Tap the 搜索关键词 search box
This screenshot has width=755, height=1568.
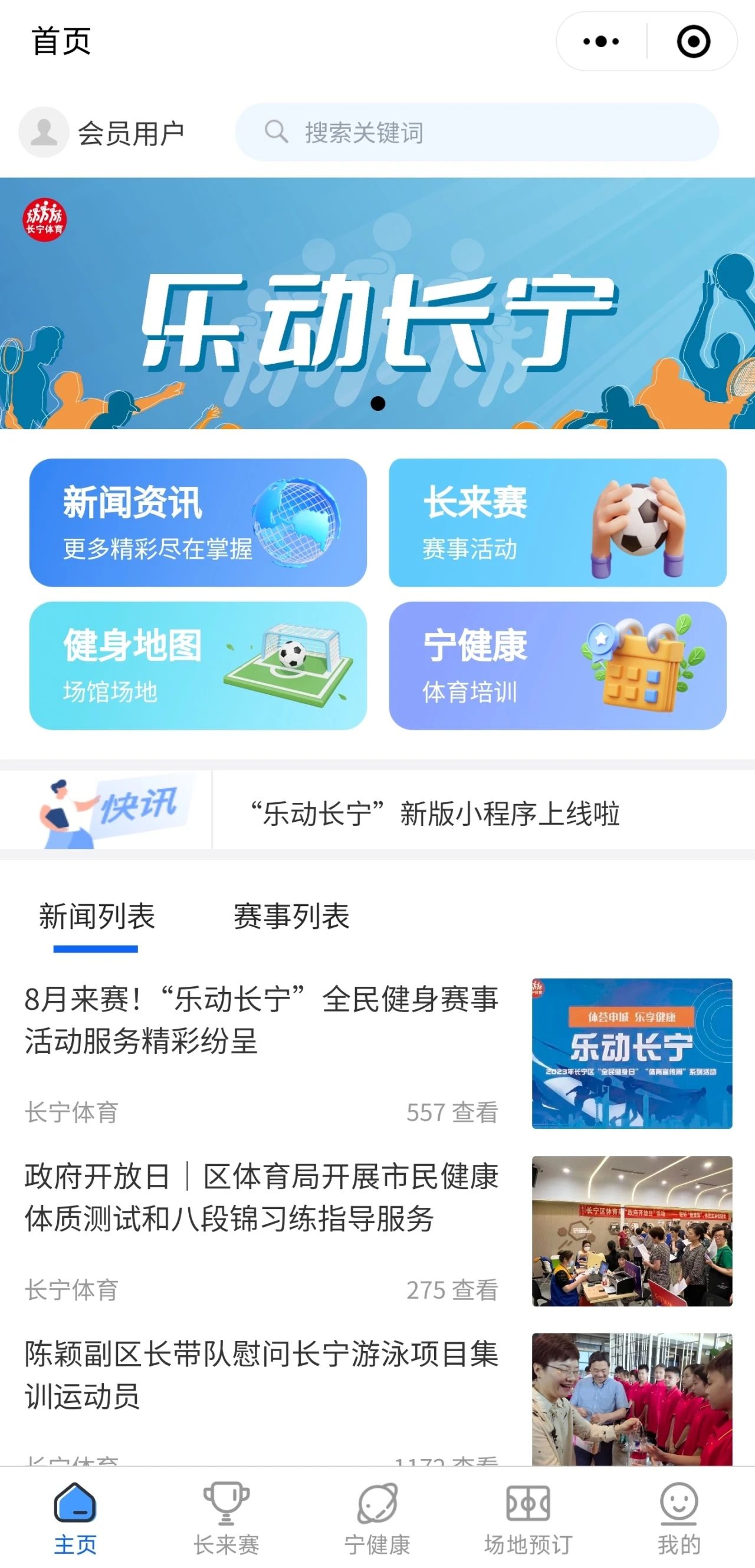coord(477,132)
